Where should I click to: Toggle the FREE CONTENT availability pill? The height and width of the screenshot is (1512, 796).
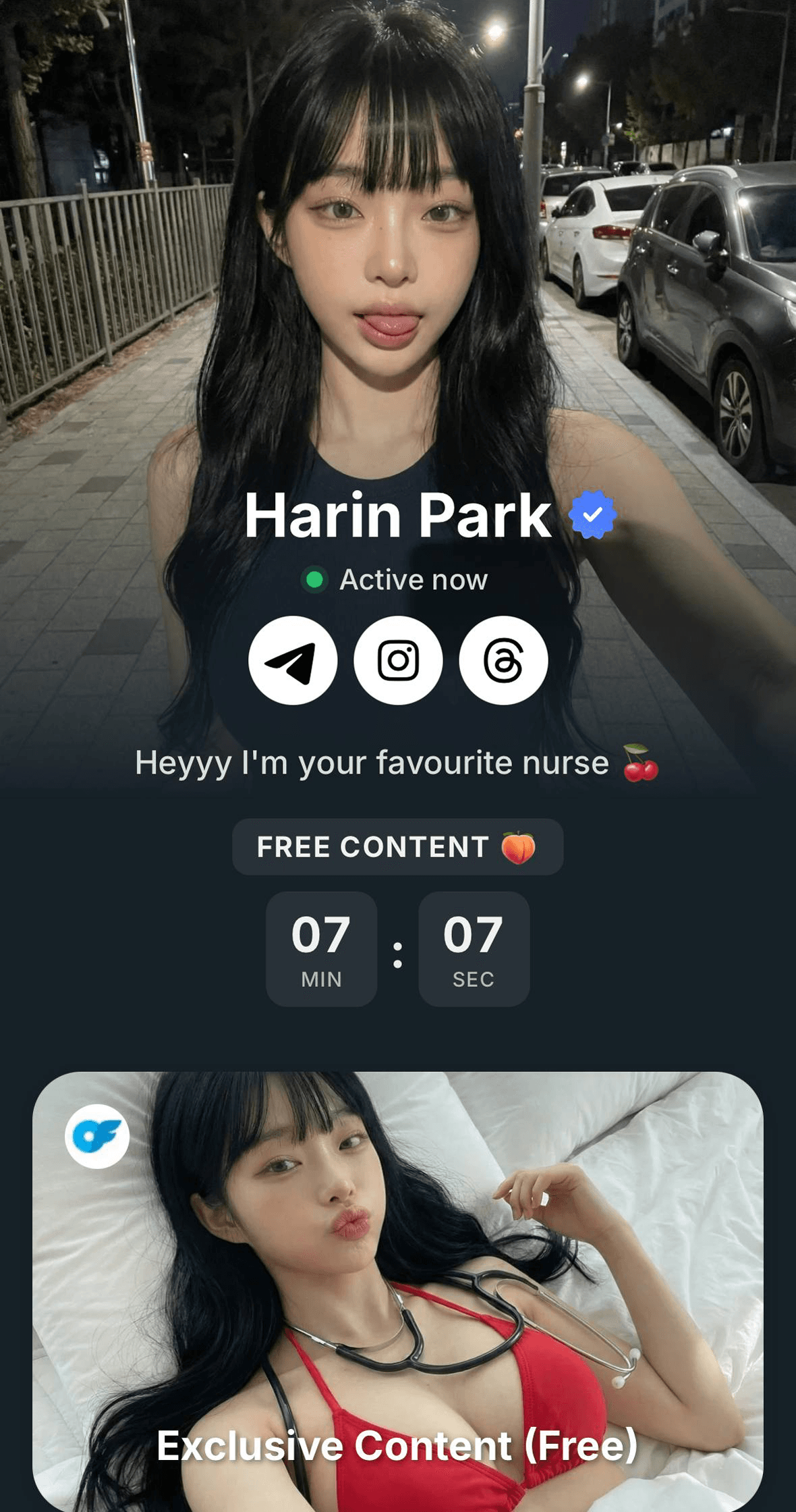click(398, 846)
